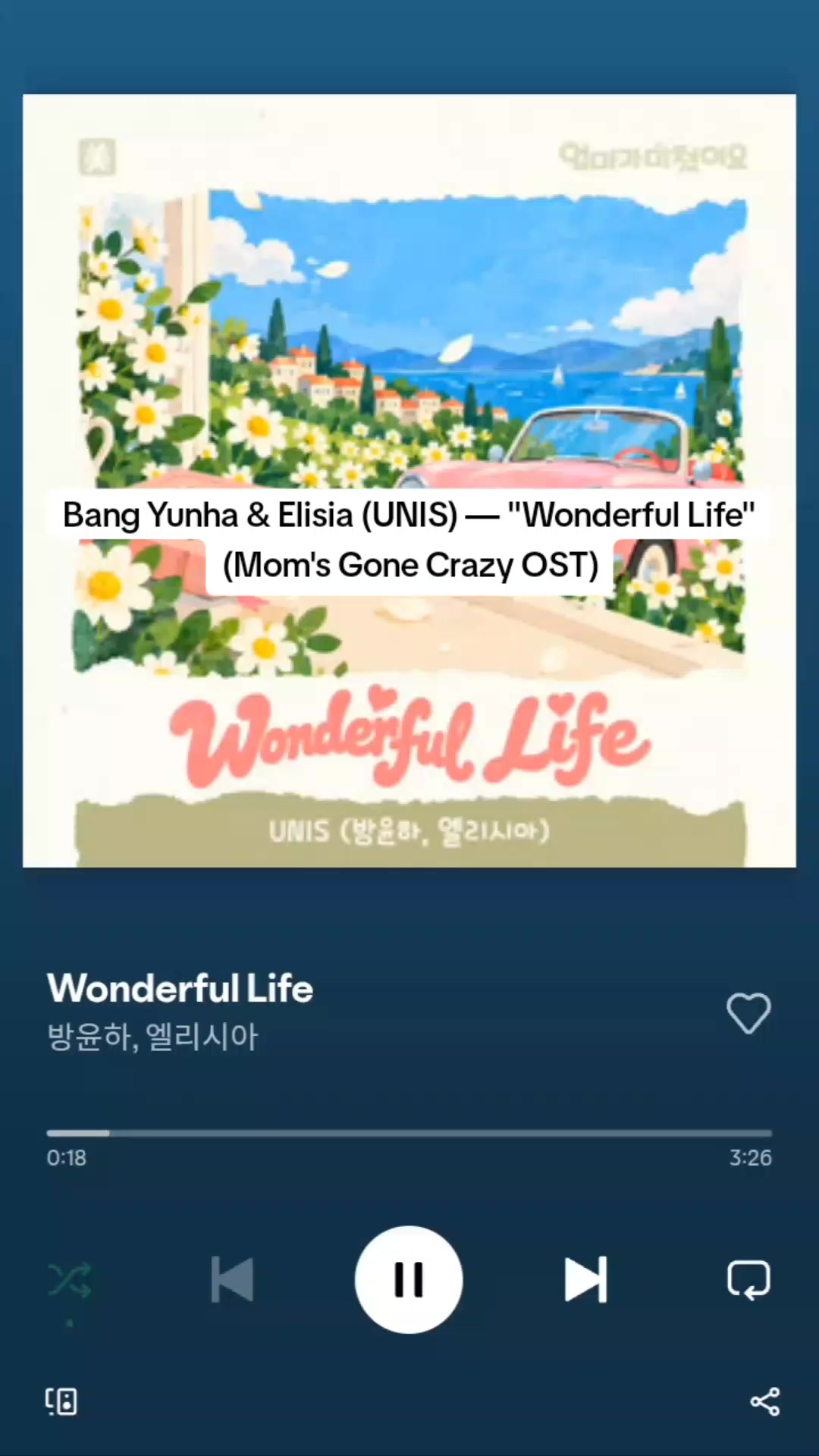Open the Wonderful Life album artwork
This screenshot has width=819, height=1456.
click(x=409, y=481)
